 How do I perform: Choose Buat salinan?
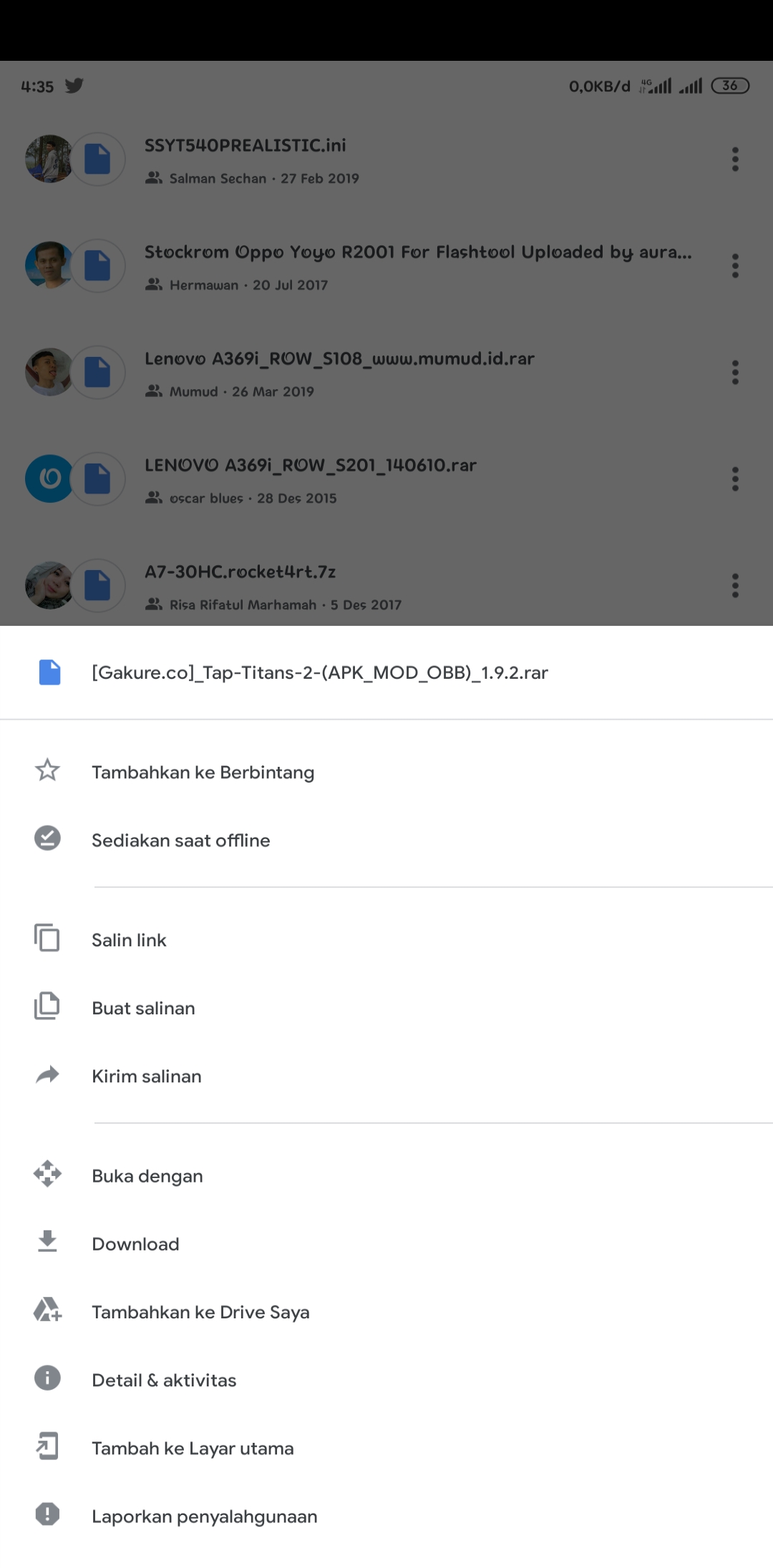coord(386,1007)
